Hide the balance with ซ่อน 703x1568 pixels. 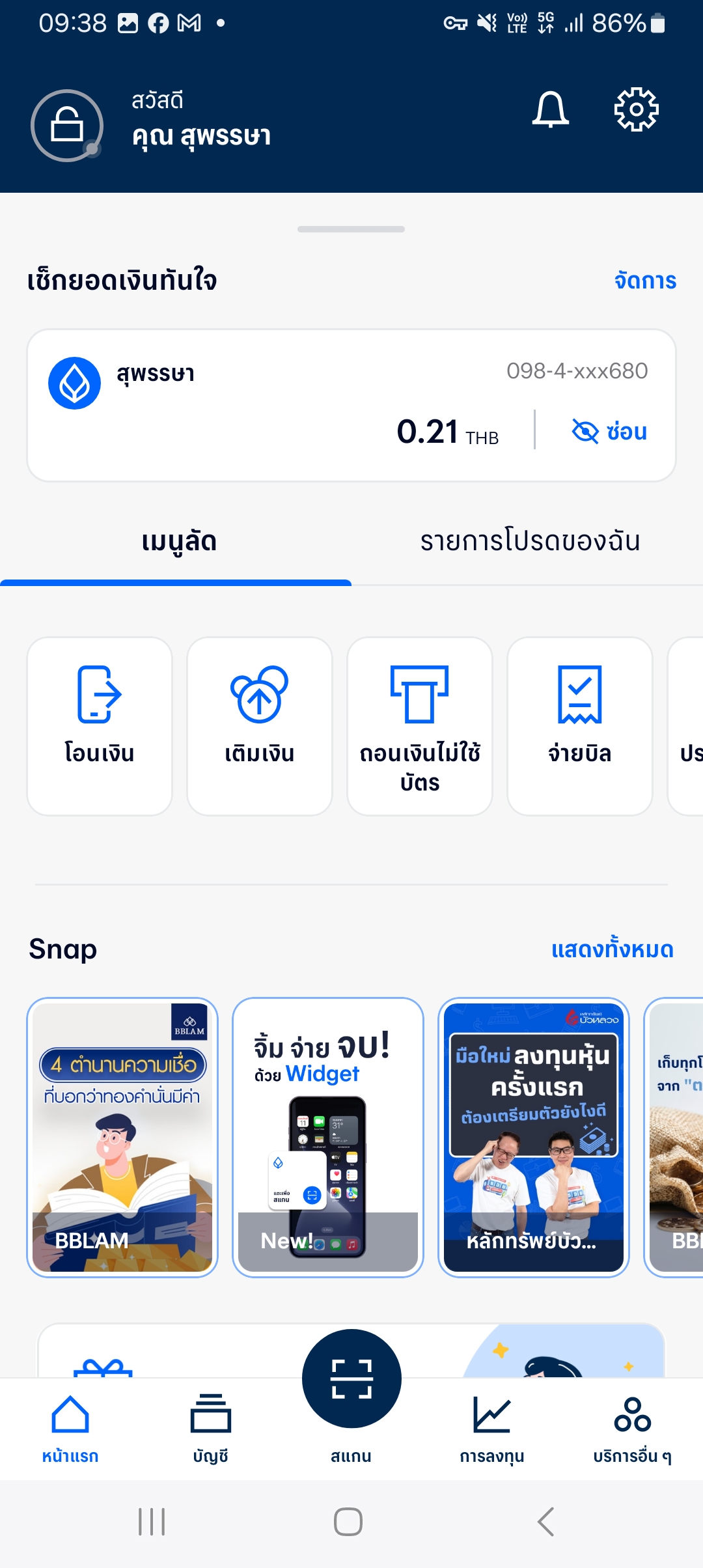[x=609, y=431]
